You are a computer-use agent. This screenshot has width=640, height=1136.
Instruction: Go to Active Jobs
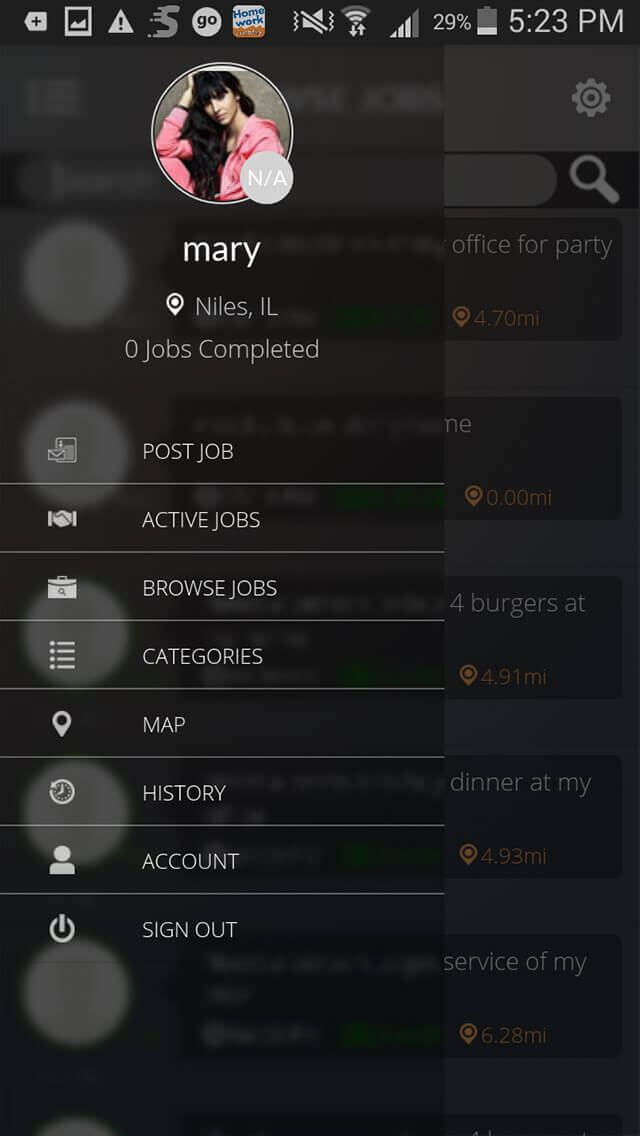click(x=200, y=520)
